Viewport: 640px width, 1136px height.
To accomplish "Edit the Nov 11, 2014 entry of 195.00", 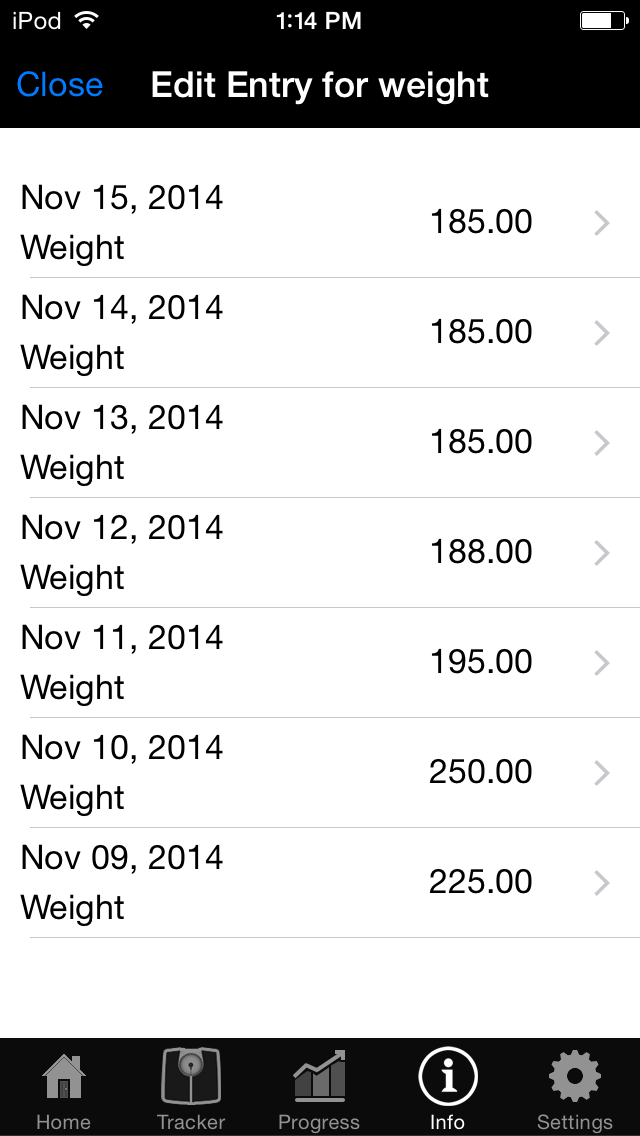I will [320, 663].
